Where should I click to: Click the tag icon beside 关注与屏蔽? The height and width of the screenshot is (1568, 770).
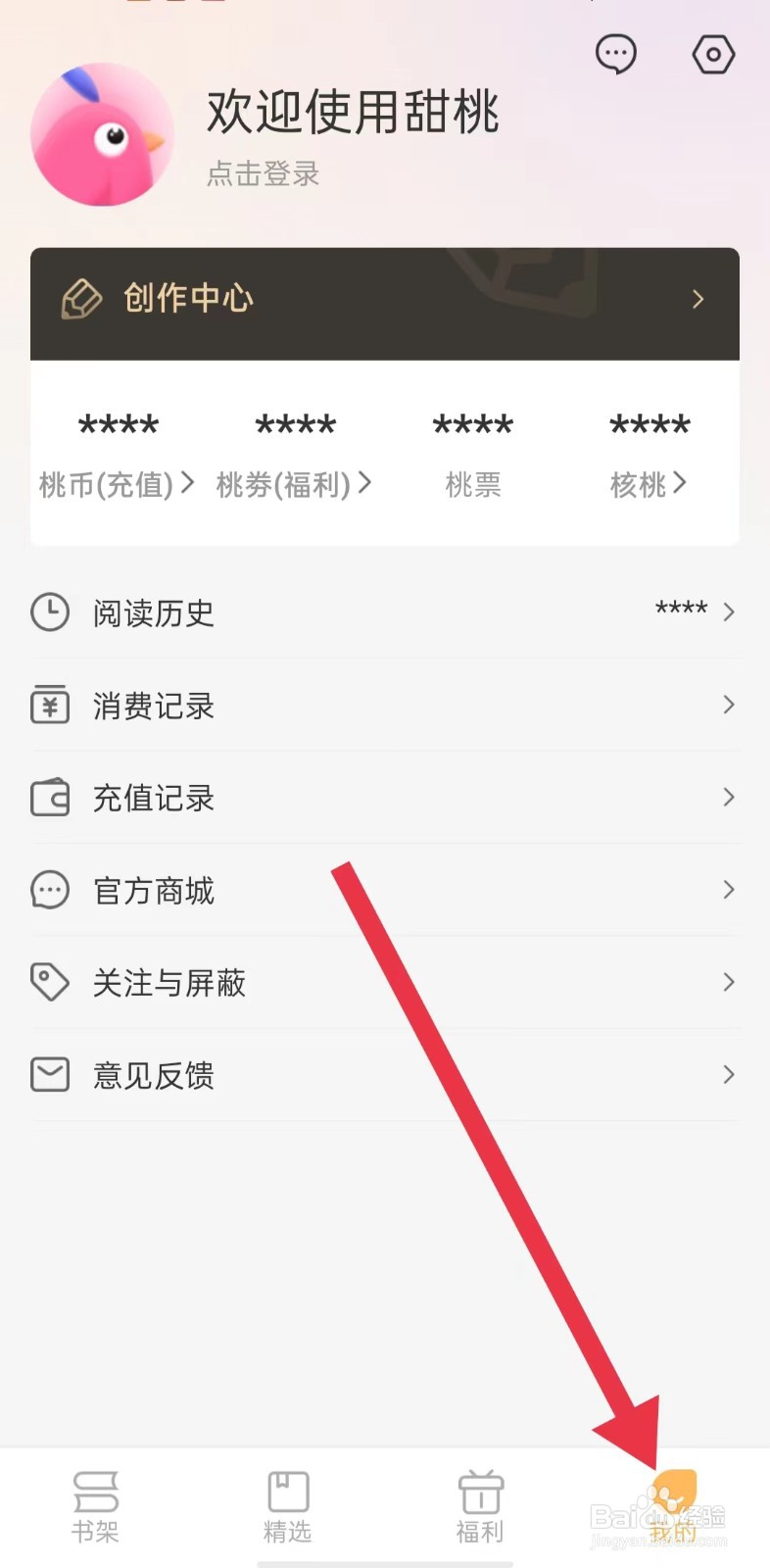tap(50, 982)
